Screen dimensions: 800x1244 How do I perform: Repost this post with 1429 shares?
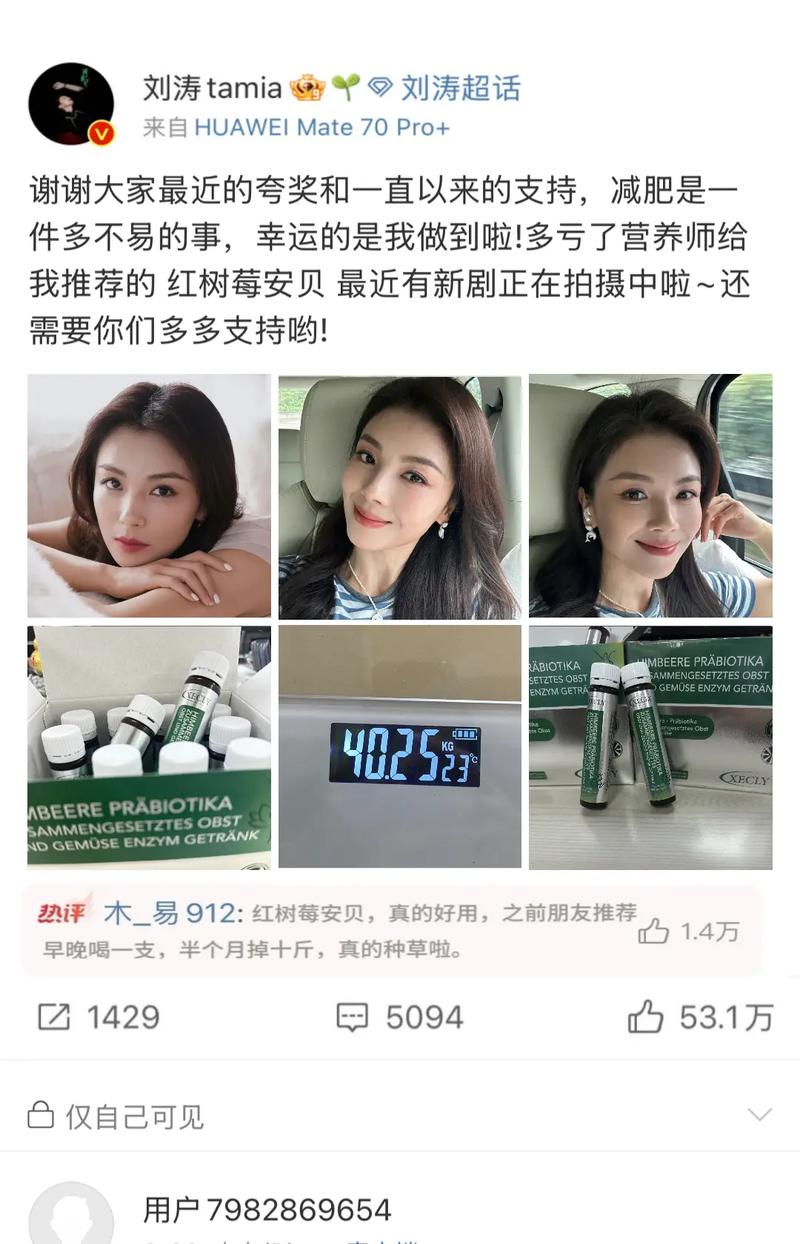point(98,1018)
